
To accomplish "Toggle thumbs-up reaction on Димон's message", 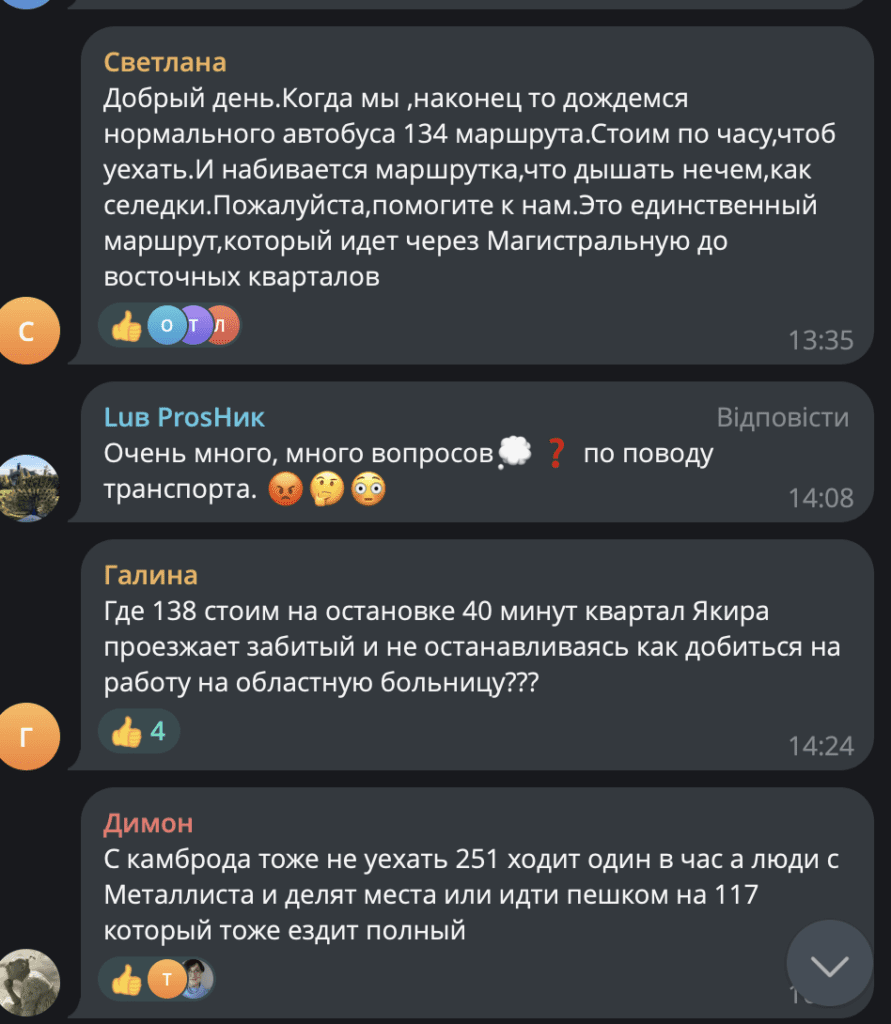I will tap(127, 981).
